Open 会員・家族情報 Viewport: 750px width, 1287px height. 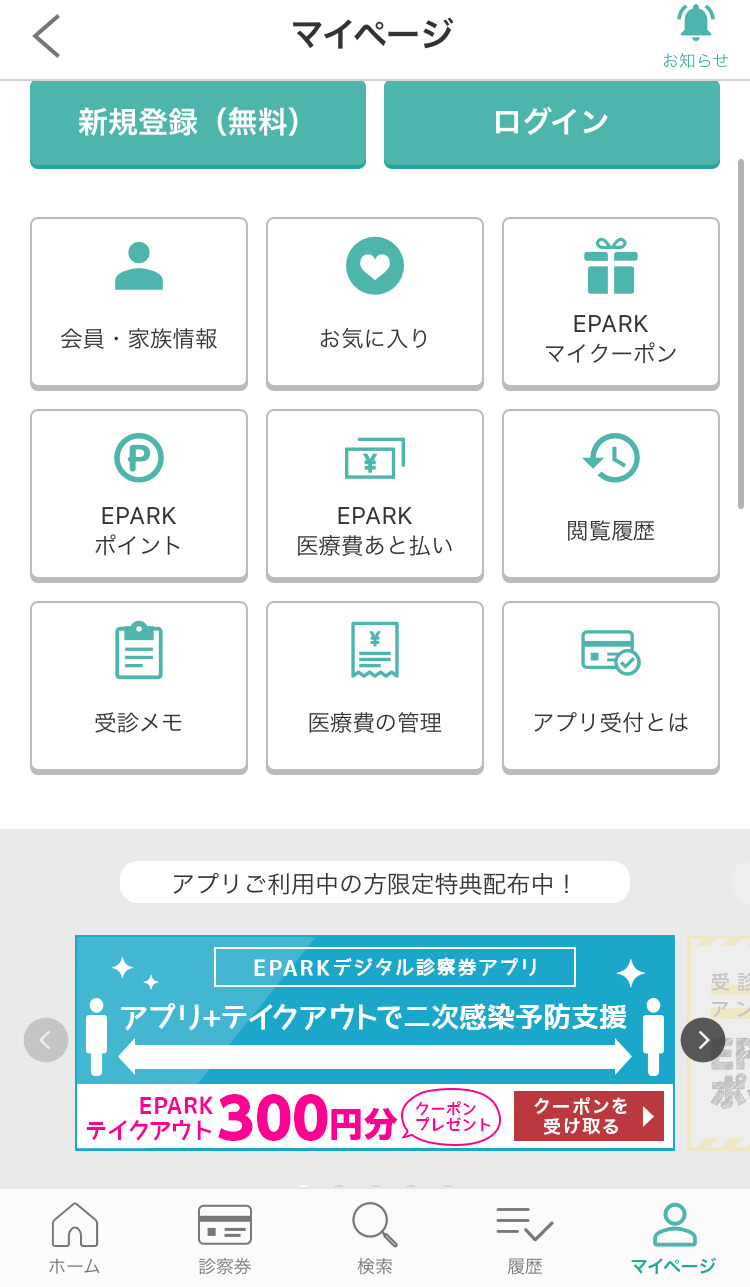point(139,302)
